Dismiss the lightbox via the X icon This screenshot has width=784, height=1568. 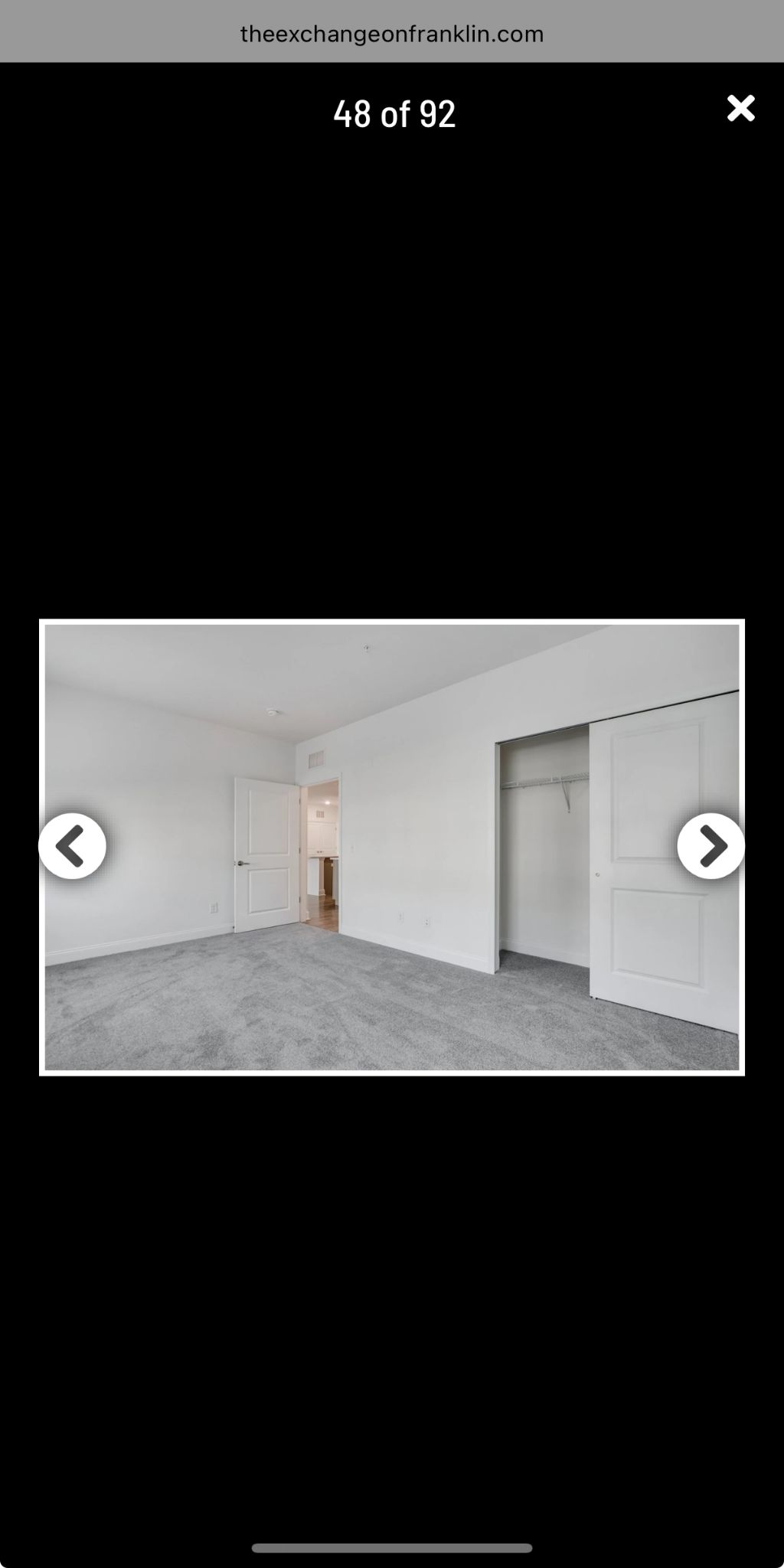tap(740, 108)
